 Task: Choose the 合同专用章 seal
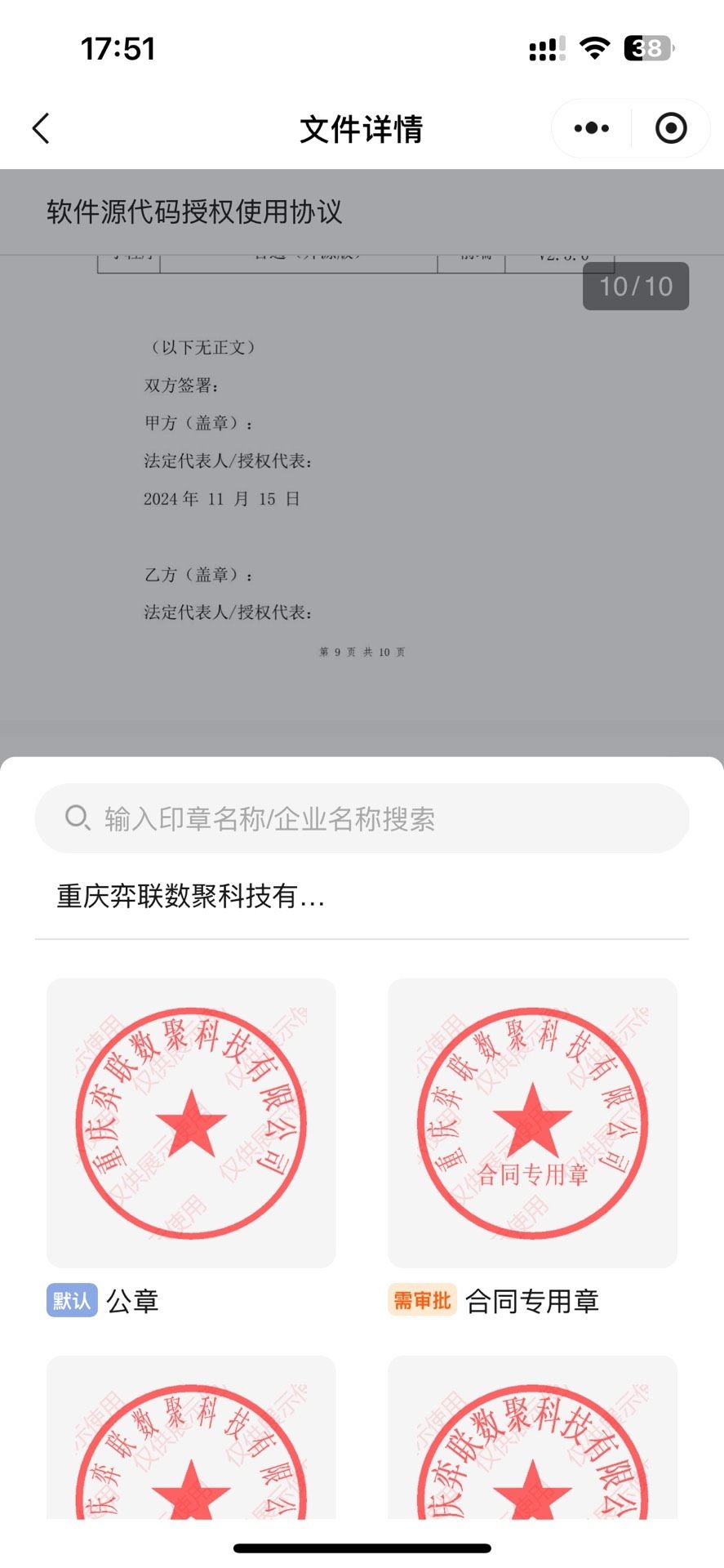point(532,1123)
